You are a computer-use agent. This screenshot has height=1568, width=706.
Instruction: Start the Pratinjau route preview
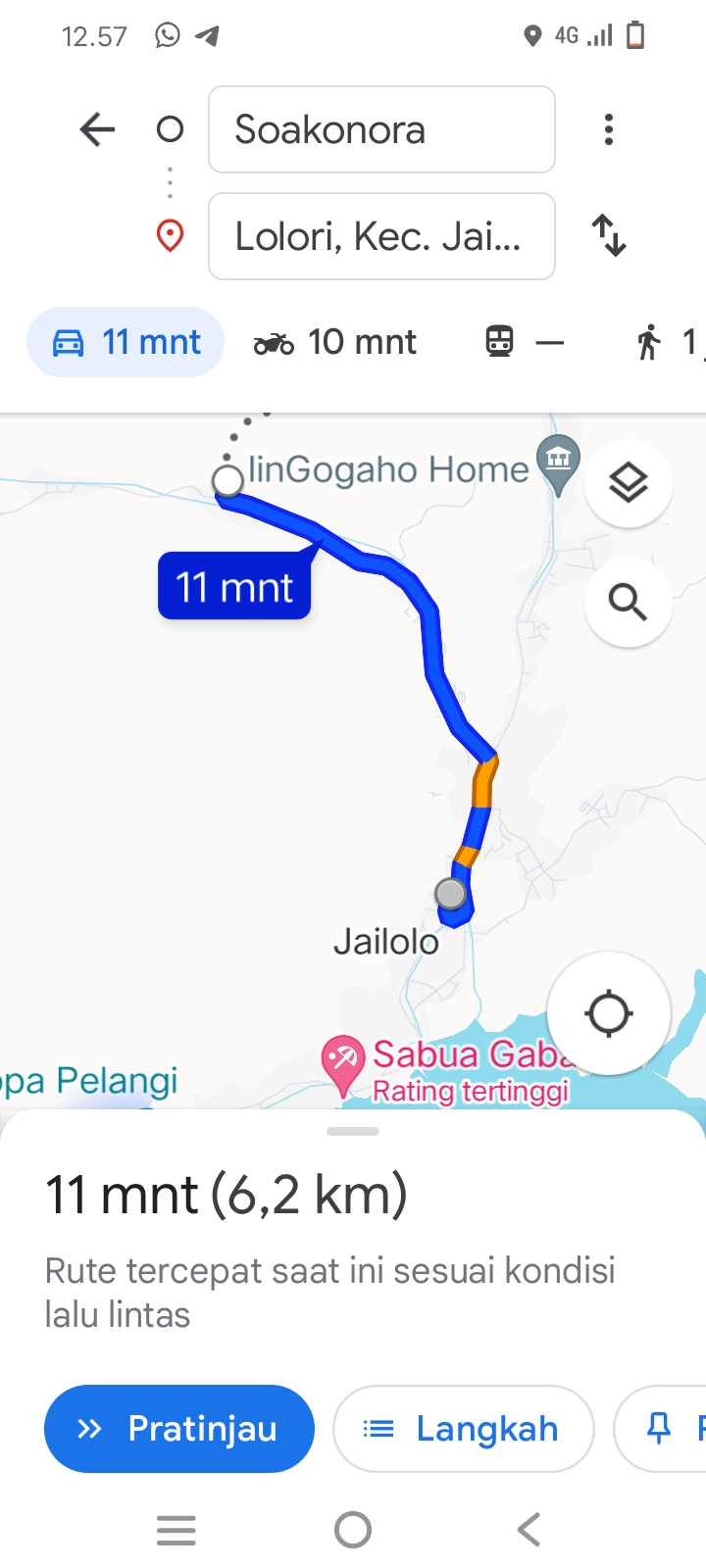coord(179,1429)
